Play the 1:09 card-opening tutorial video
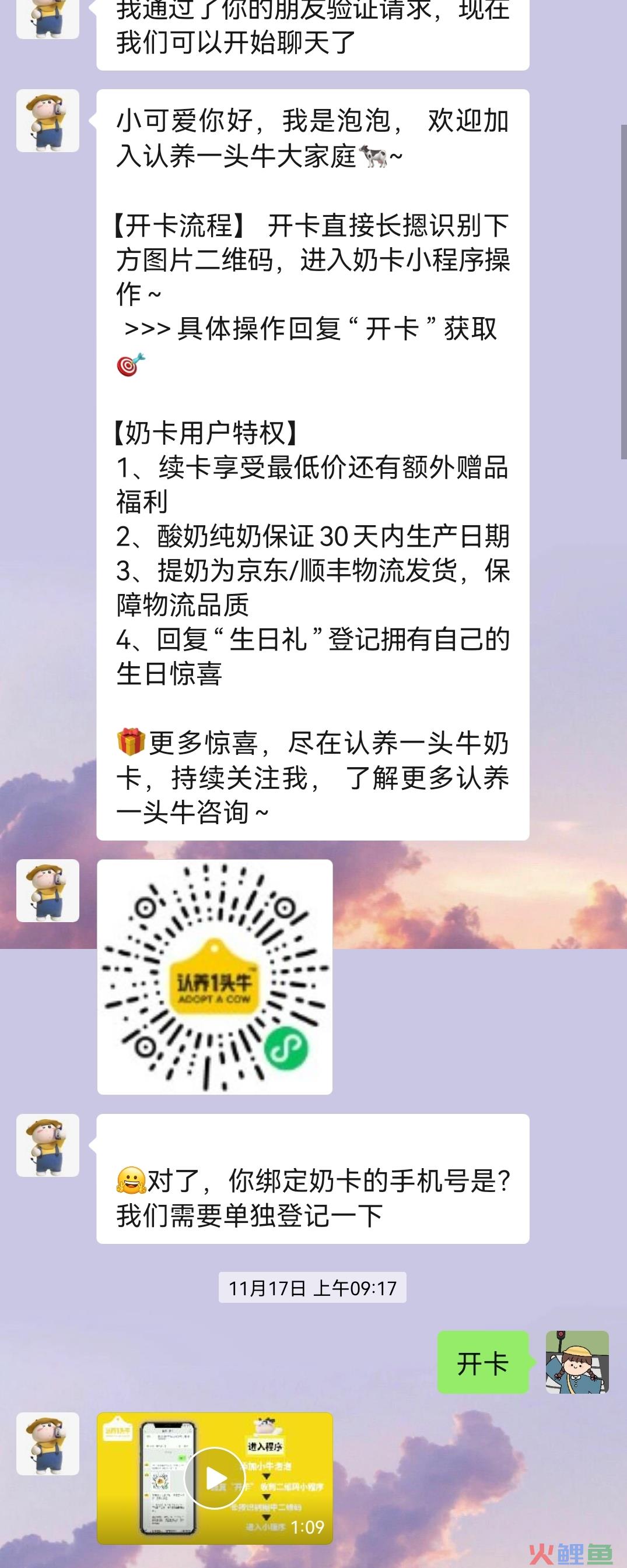 (215, 1478)
